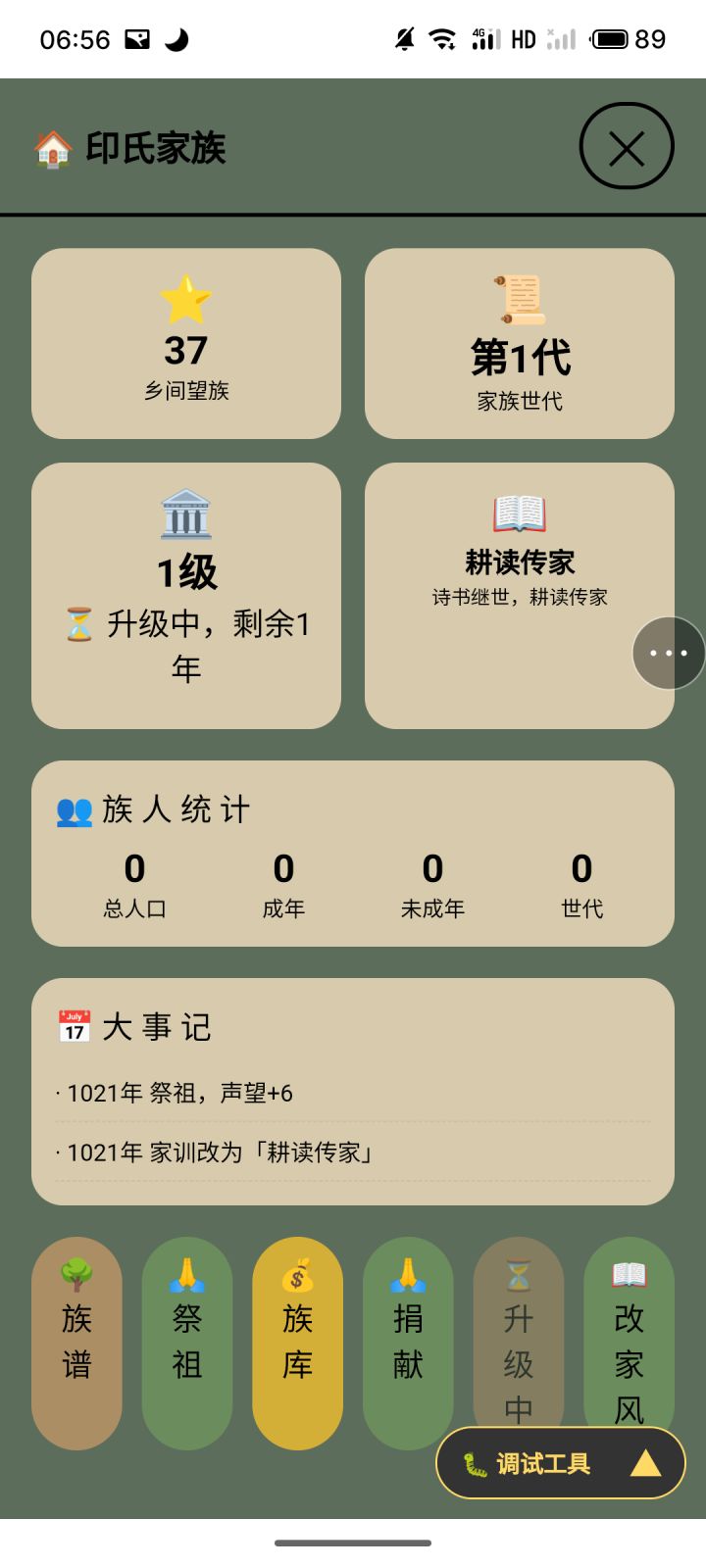Click the star icon above reputation 37
This screenshot has height=1568, width=706.
(186, 301)
